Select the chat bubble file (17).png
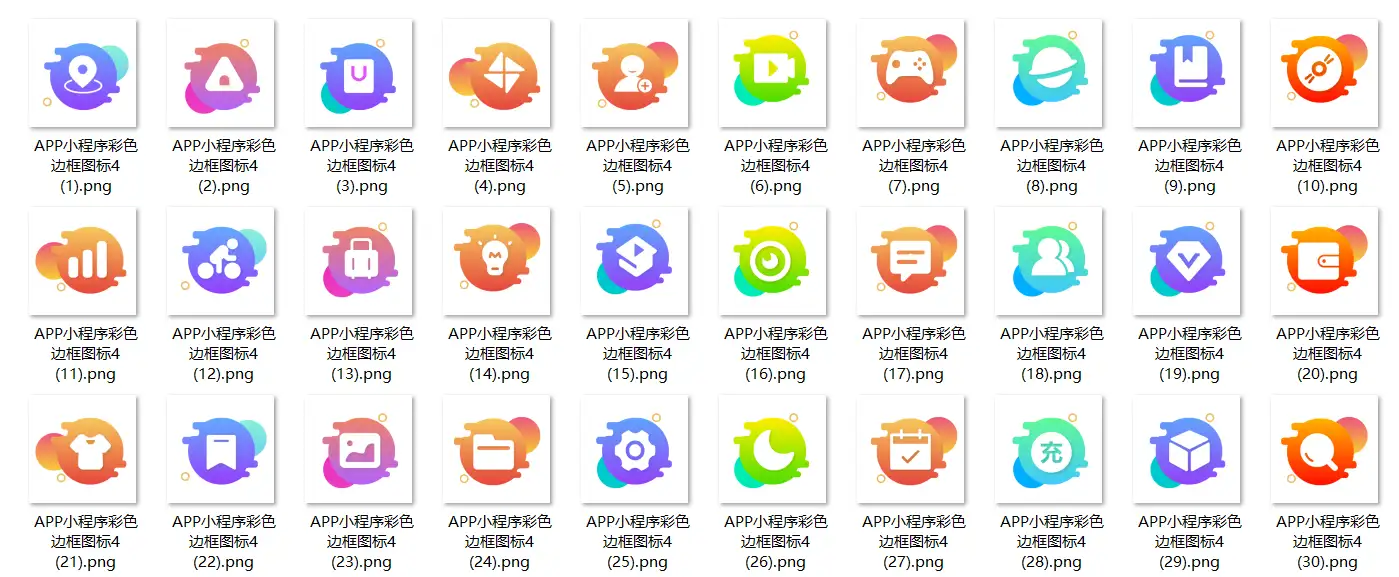This screenshot has width=1399, height=577. tap(912, 261)
